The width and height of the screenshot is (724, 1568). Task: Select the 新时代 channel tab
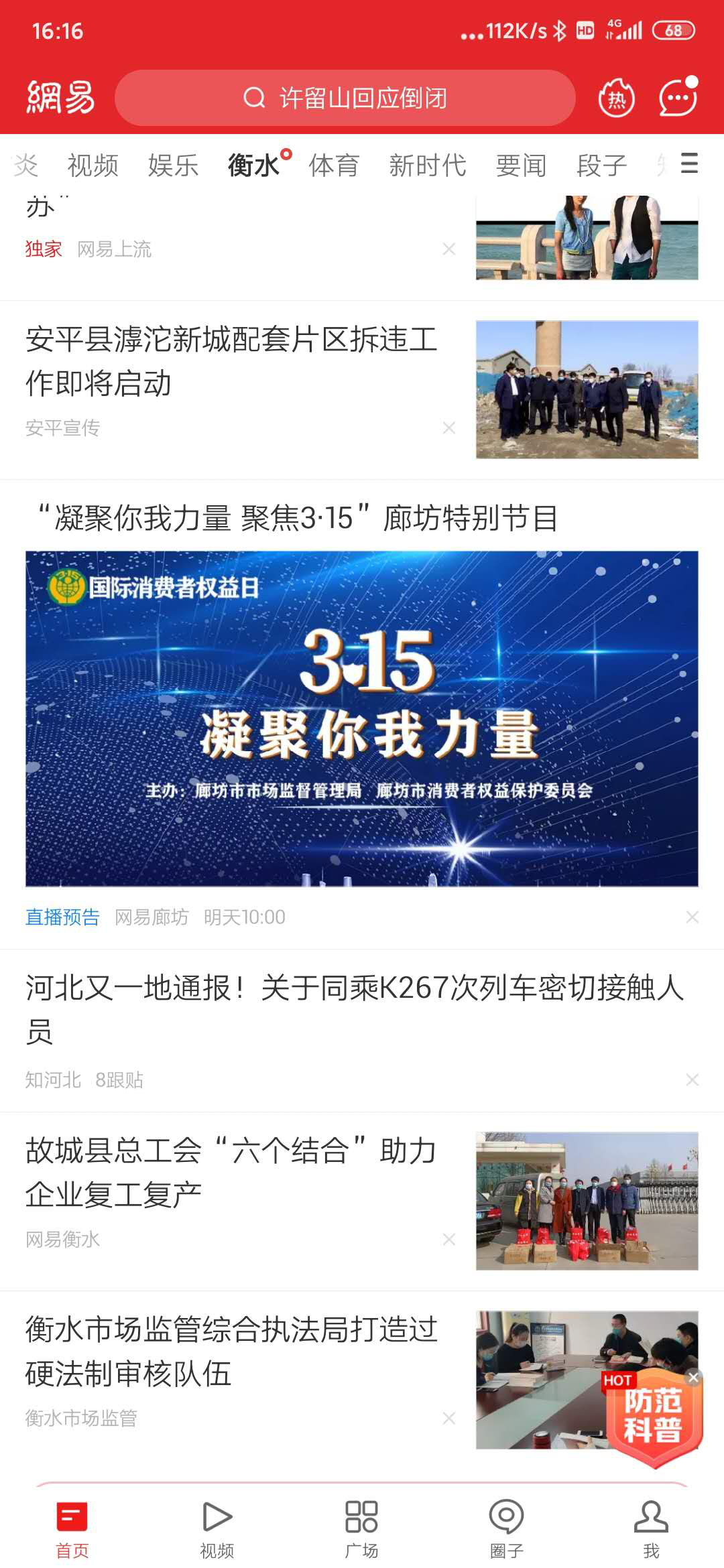(428, 165)
